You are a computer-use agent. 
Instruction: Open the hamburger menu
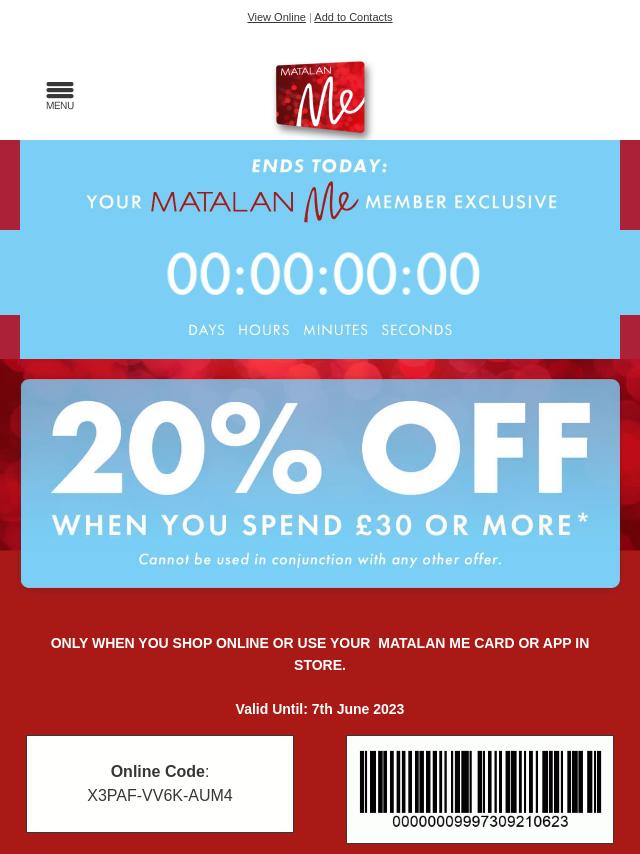pos(60,95)
